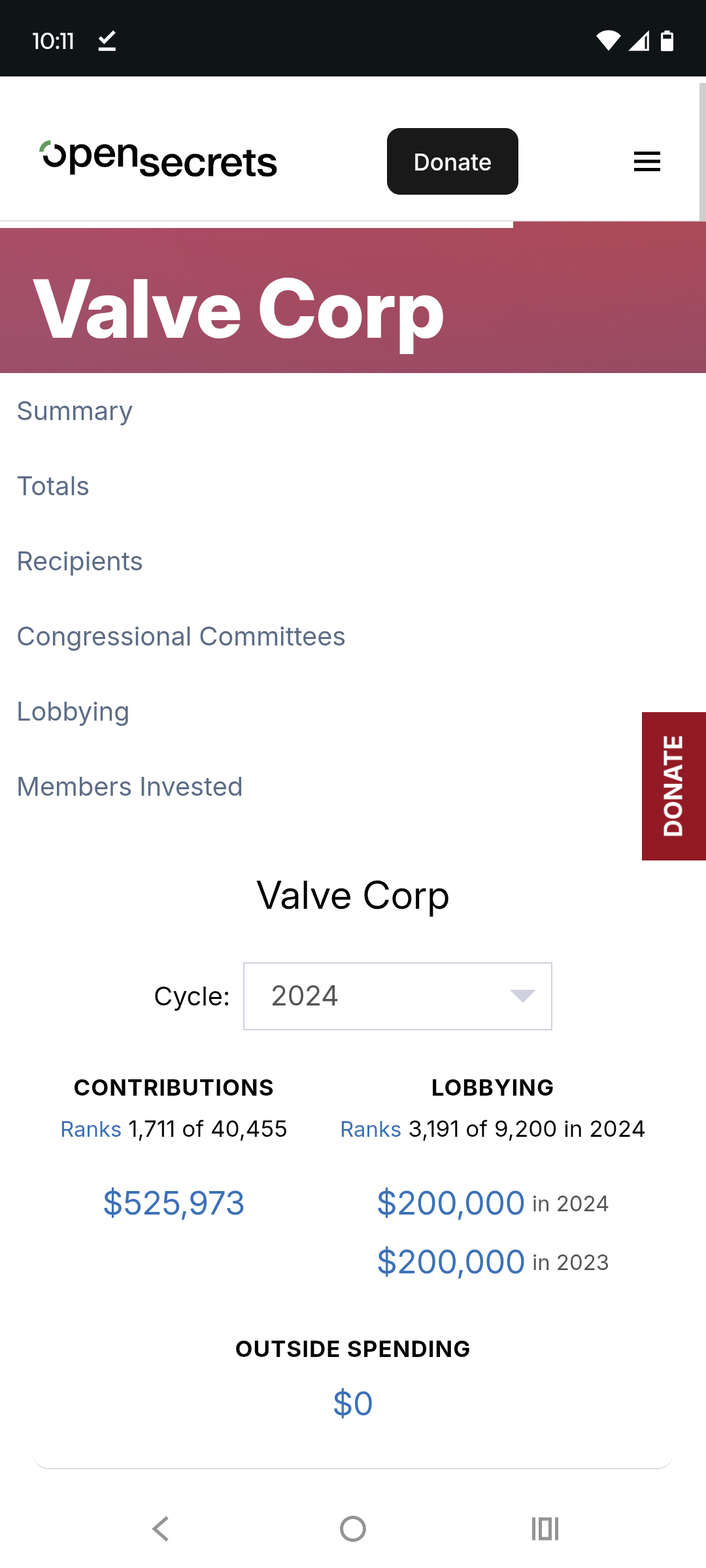Open Members Invested page
The height and width of the screenshot is (1568, 706).
pos(129,787)
